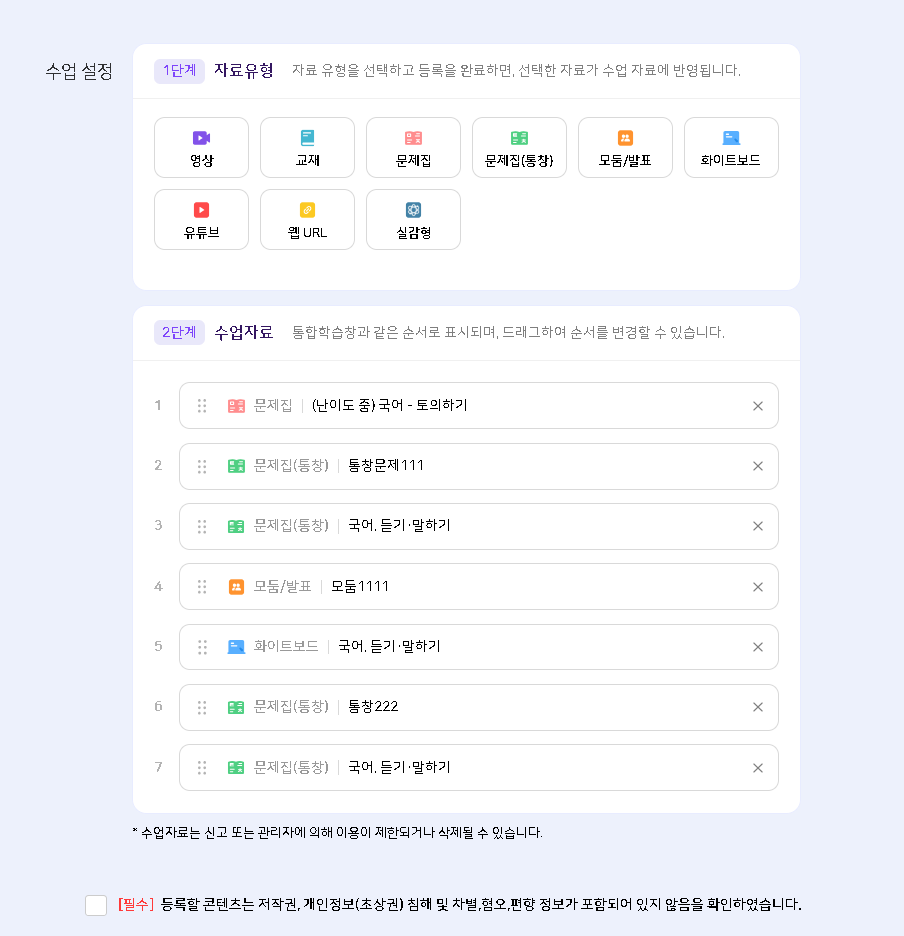904x936 pixels.
Task: Delete the 화이트보드 국어. 듣기·말하기 item
Action: (758, 647)
